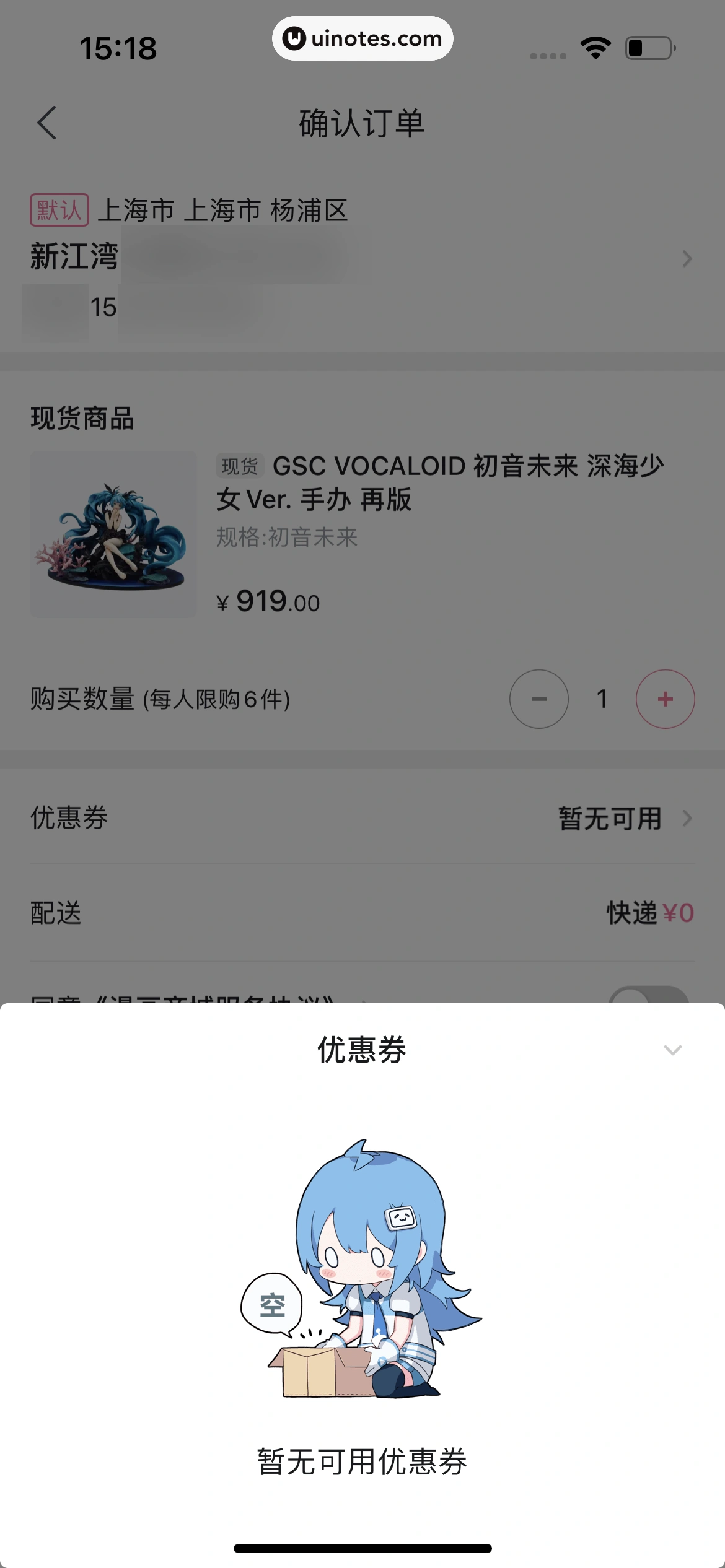Tap the Hatsune Miku product thumbnail
The width and height of the screenshot is (725, 1568).
pyautogui.click(x=113, y=534)
